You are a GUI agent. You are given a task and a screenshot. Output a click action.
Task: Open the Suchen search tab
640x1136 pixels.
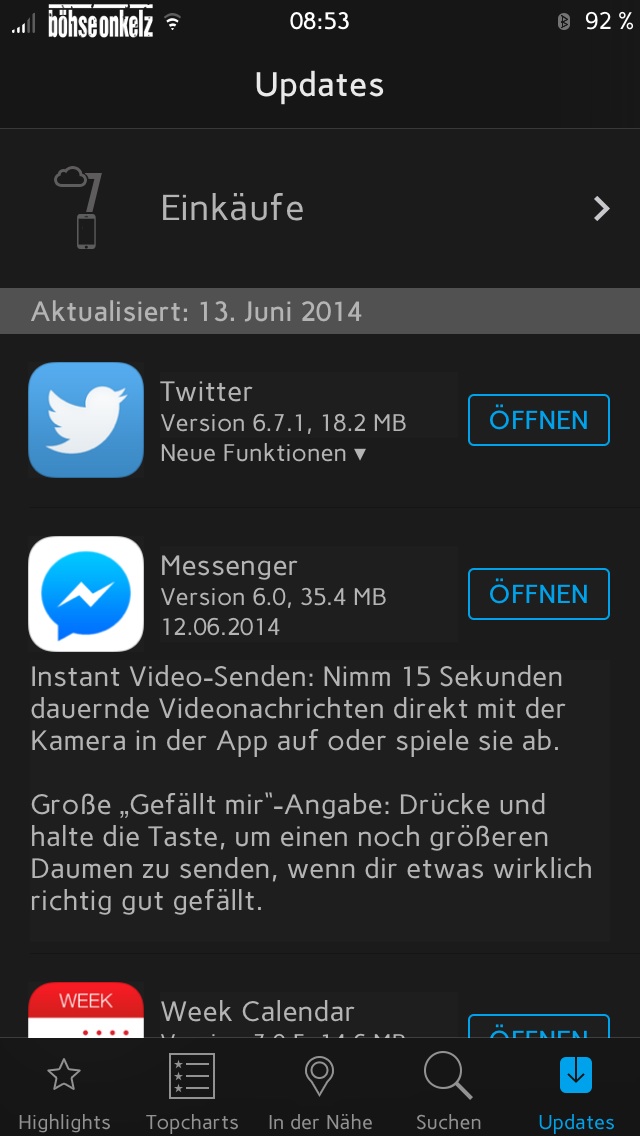pyautogui.click(x=448, y=1092)
